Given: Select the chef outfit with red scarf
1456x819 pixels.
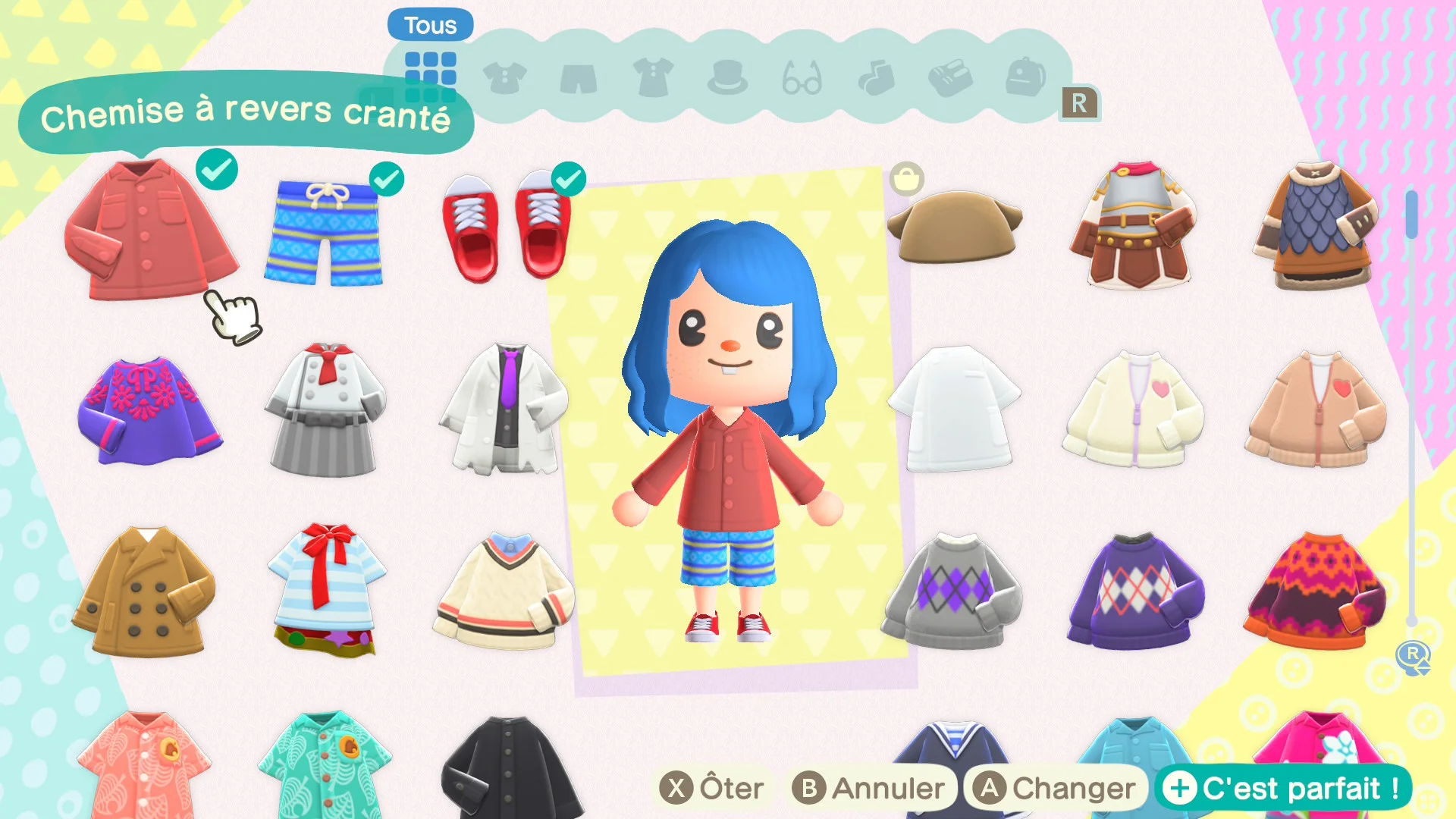Looking at the screenshot, I should pos(325,409).
